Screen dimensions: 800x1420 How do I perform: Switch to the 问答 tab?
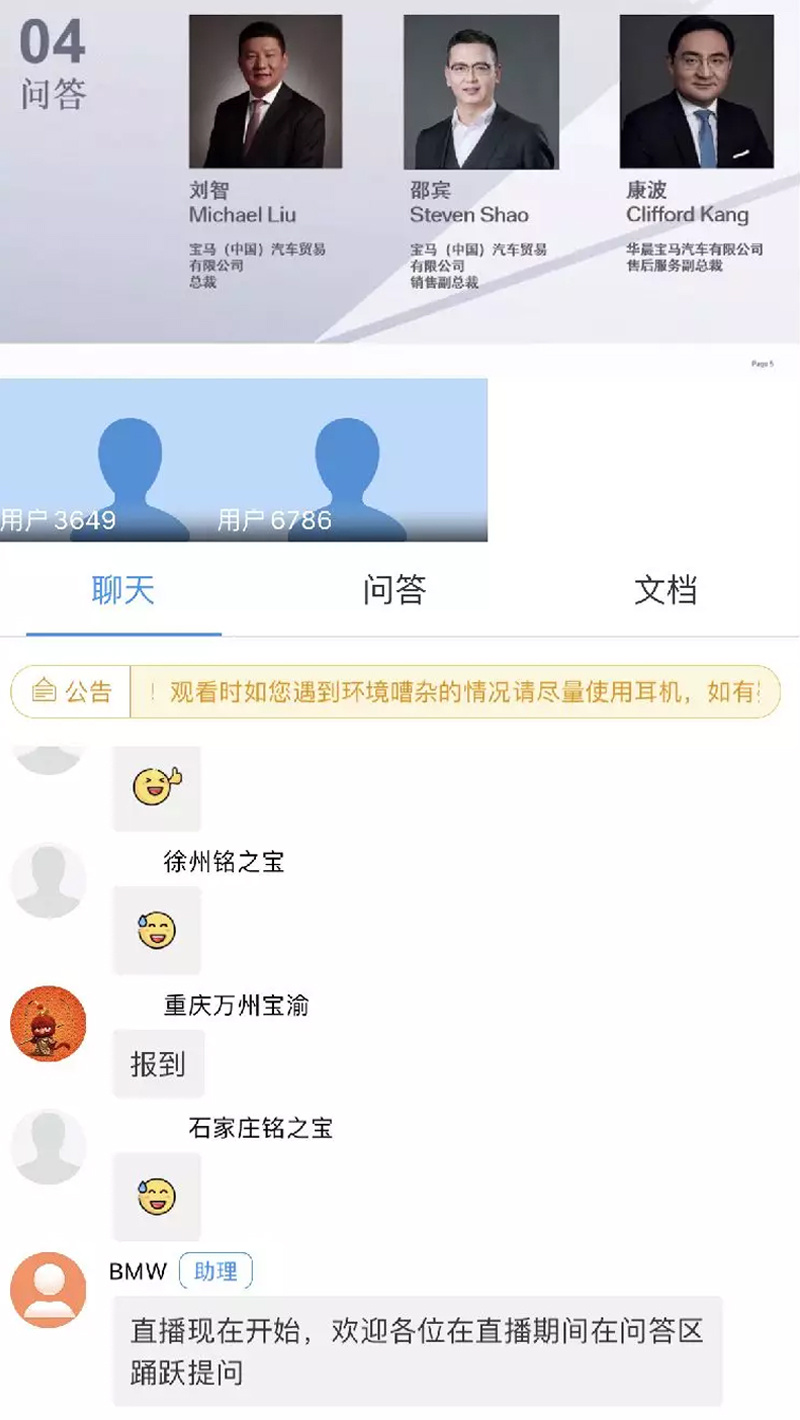394,591
